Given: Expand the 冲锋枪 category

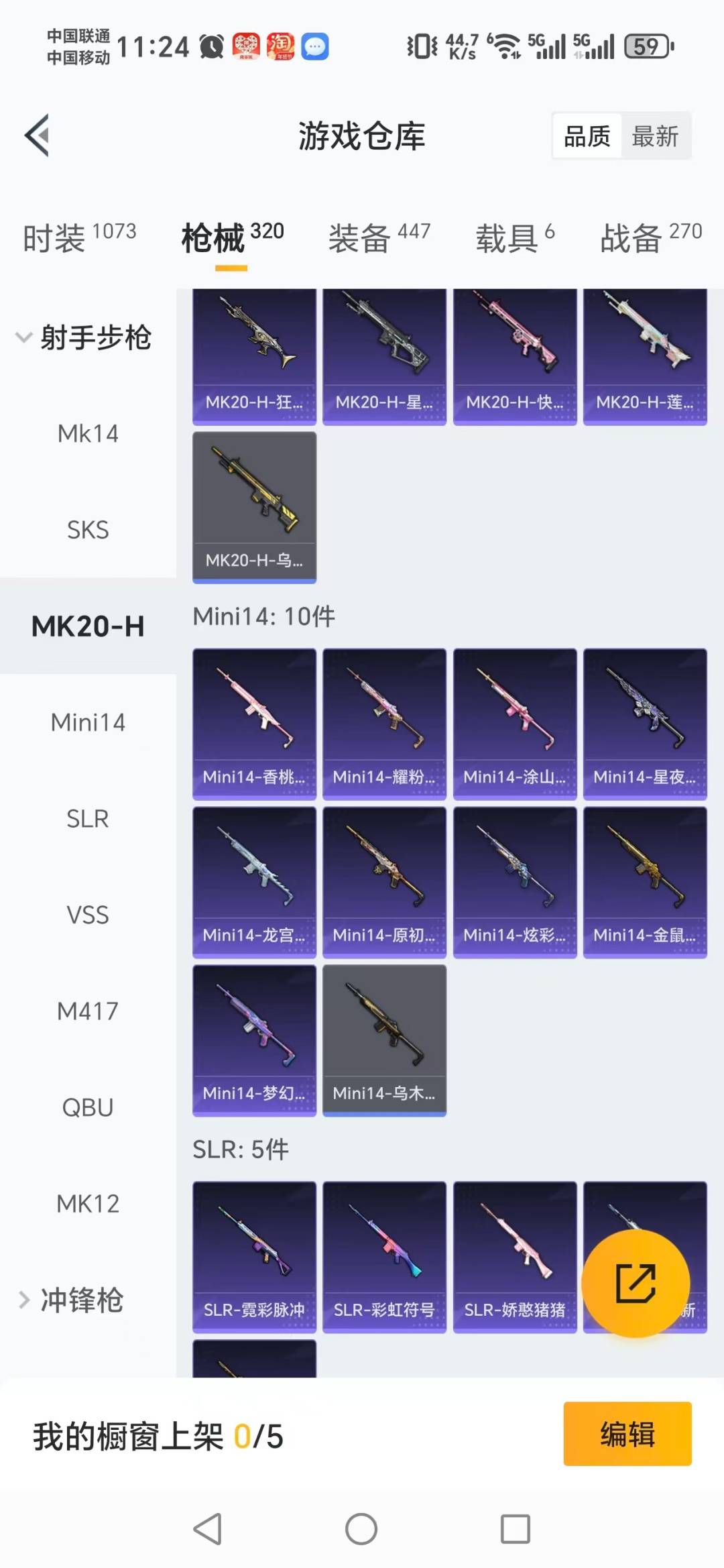Looking at the screenshot, I should (72, 1300).
